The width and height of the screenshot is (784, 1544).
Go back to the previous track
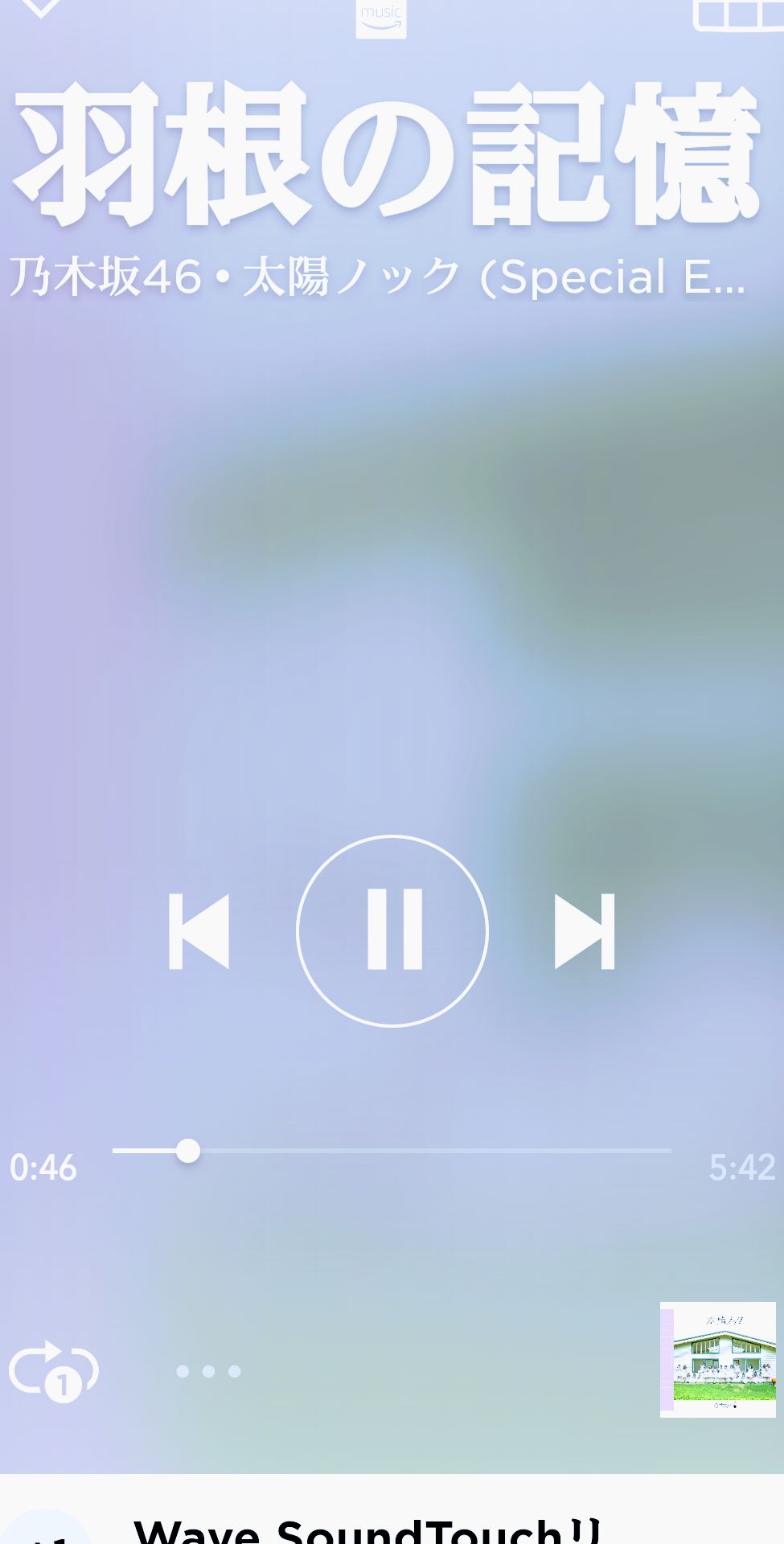199,931
